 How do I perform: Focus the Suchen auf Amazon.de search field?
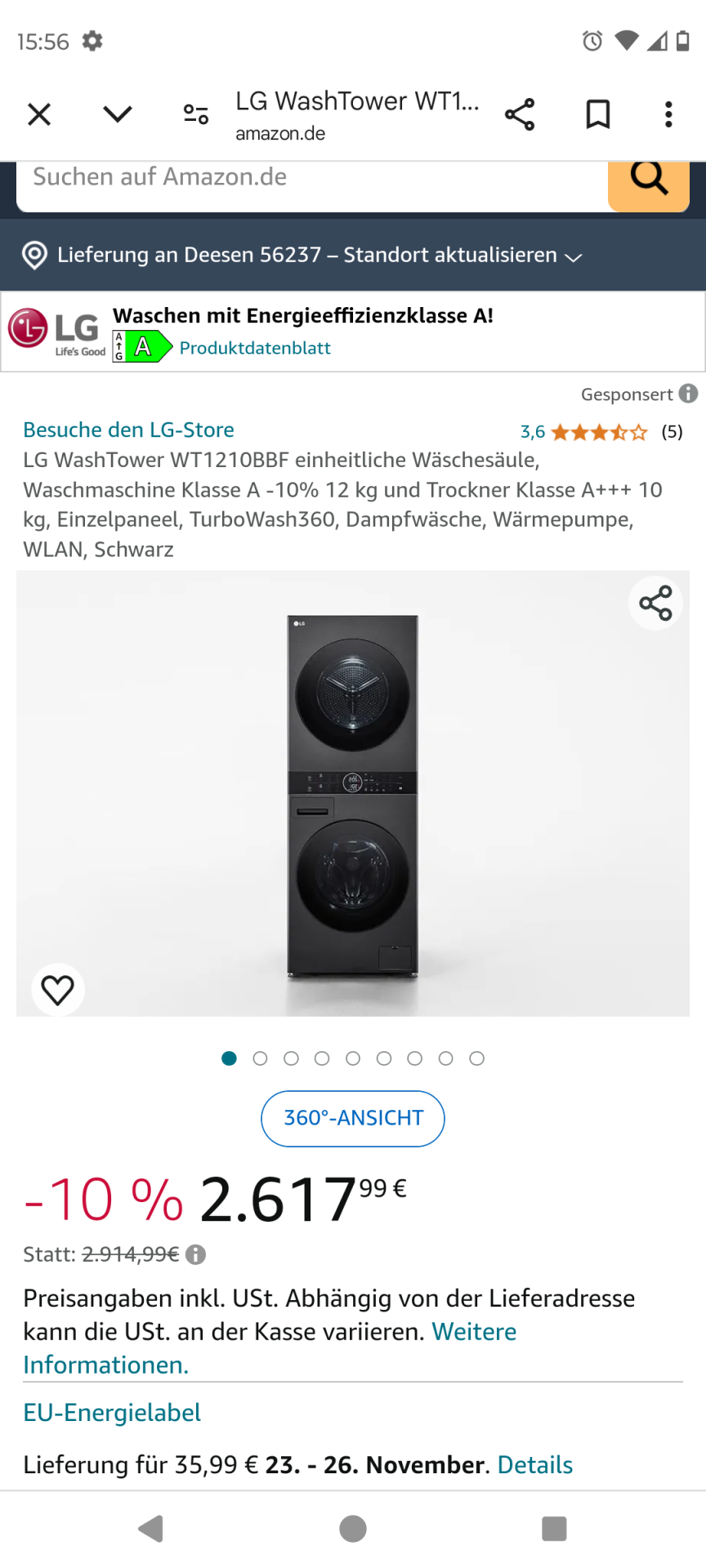(311, 178)
